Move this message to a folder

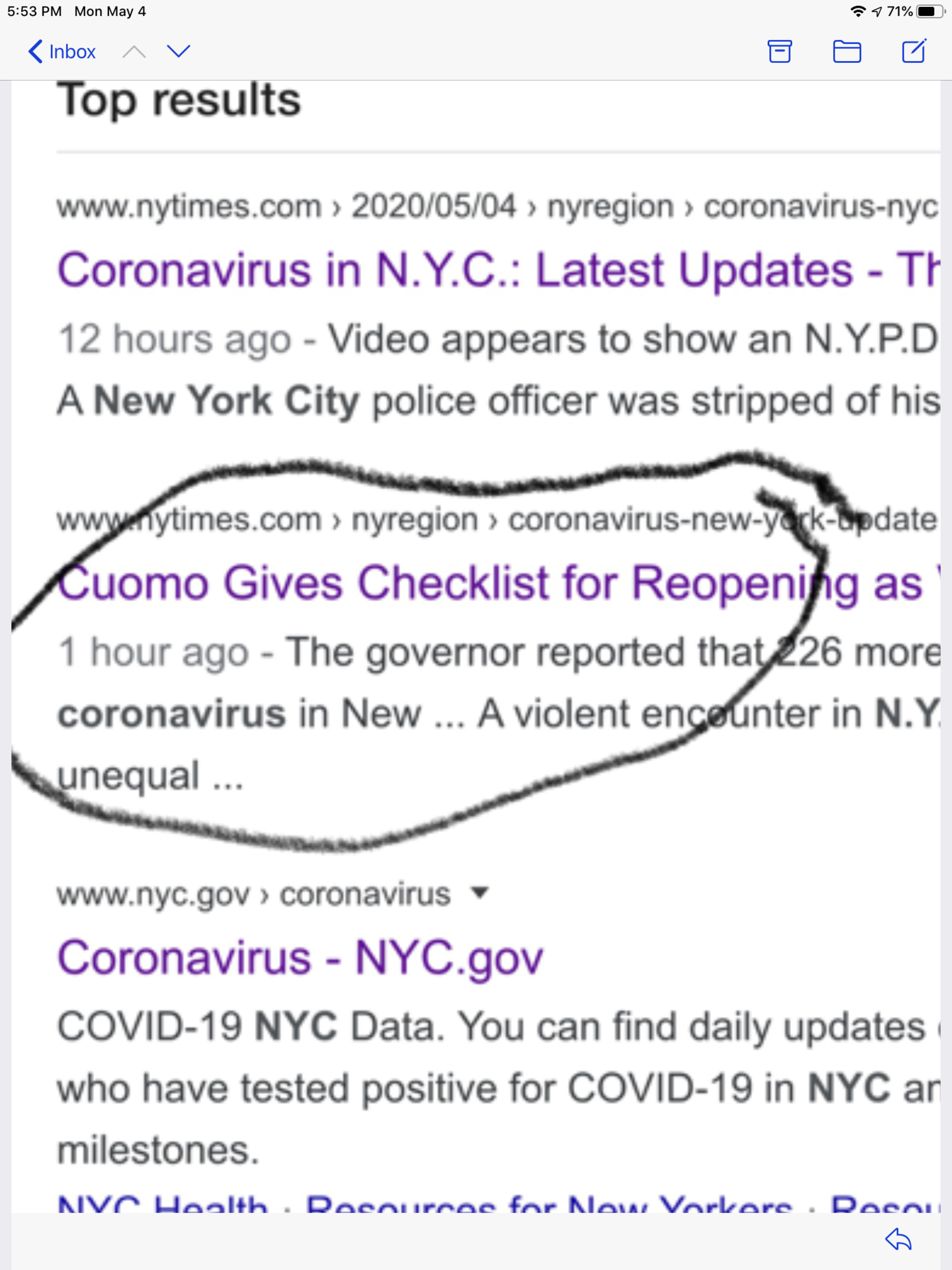[847, 51]
